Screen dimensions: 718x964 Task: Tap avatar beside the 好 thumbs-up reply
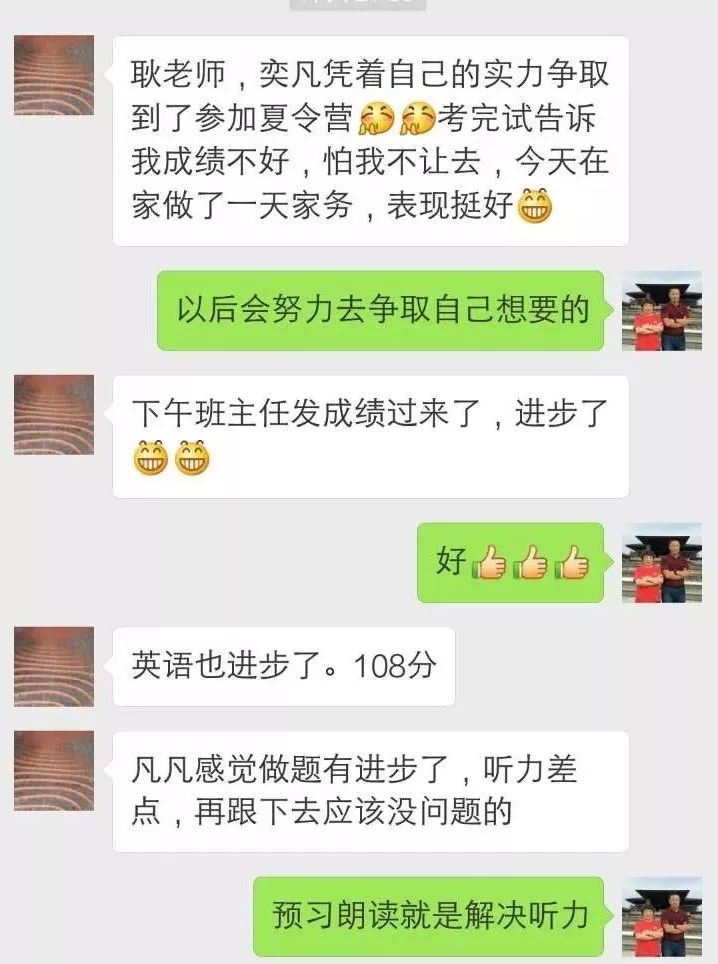pyautogui.click(x=661, y=563)
